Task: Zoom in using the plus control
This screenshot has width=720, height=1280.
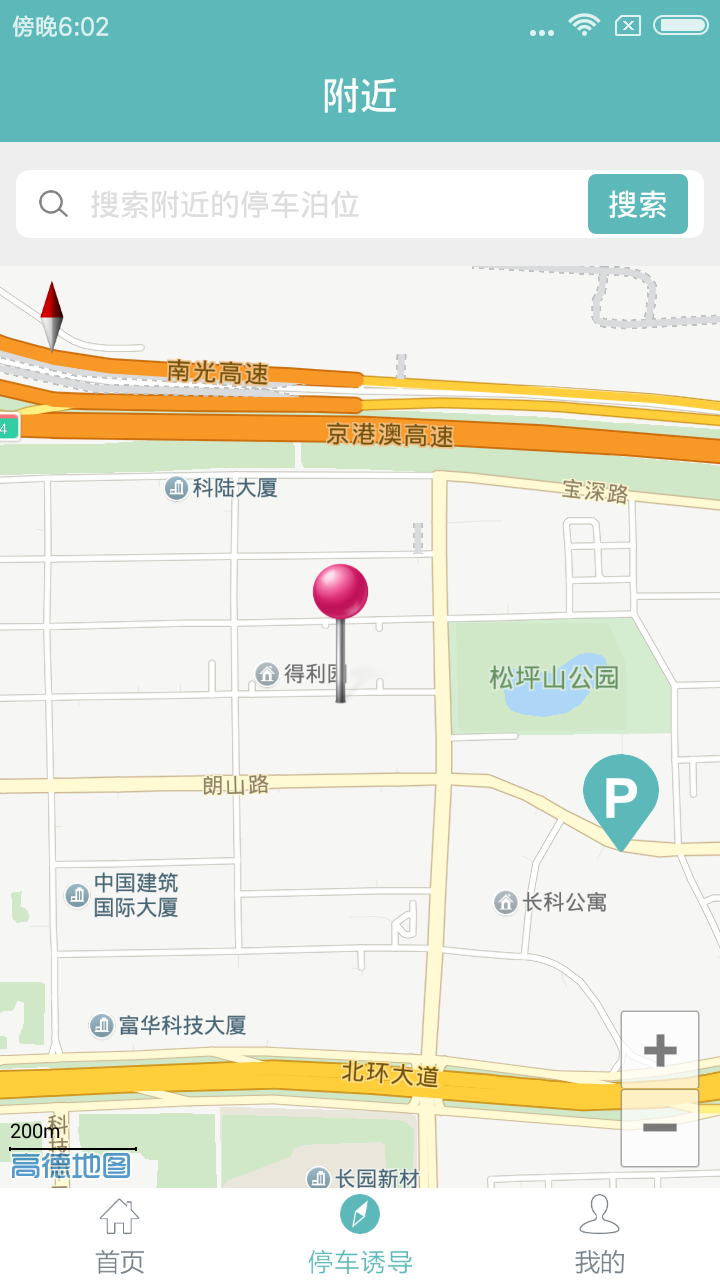Action: tap(659, 1049)
